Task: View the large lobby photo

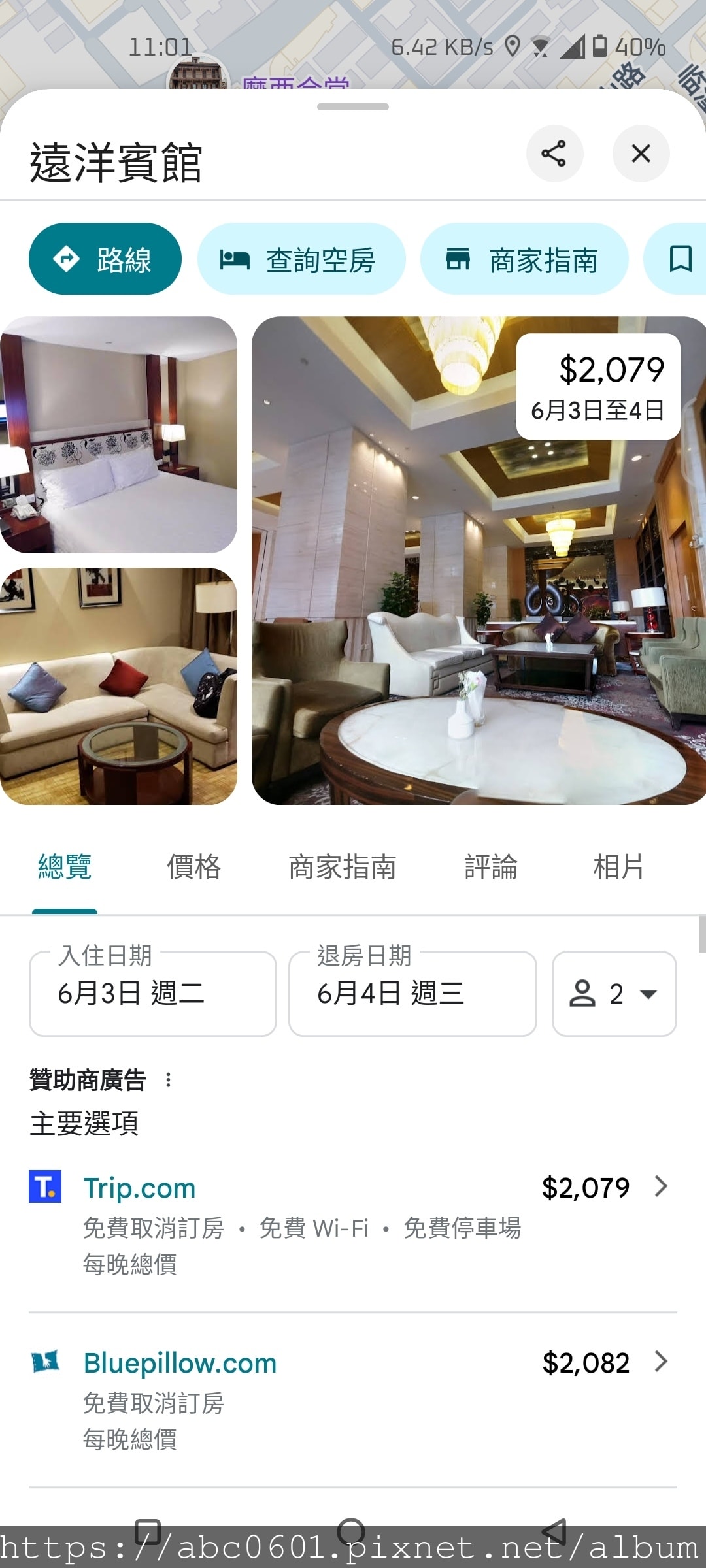Action: 458,588
